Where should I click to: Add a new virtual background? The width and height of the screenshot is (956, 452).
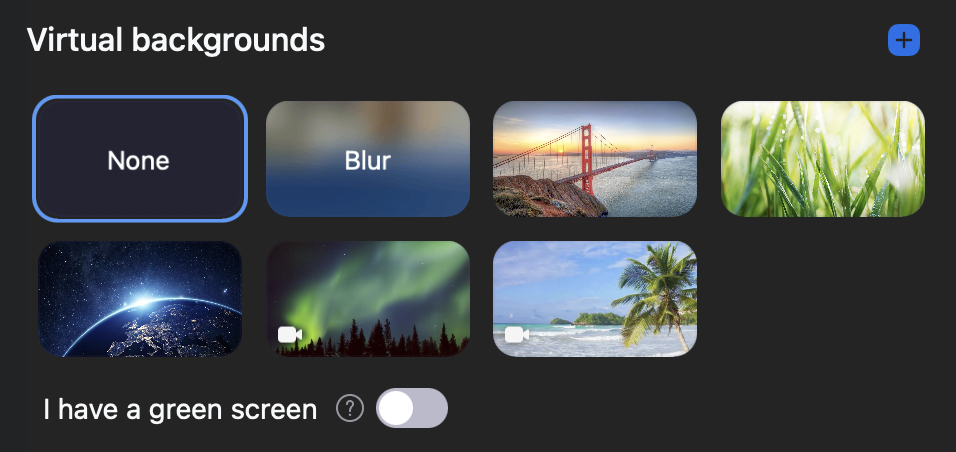(903, 41)
